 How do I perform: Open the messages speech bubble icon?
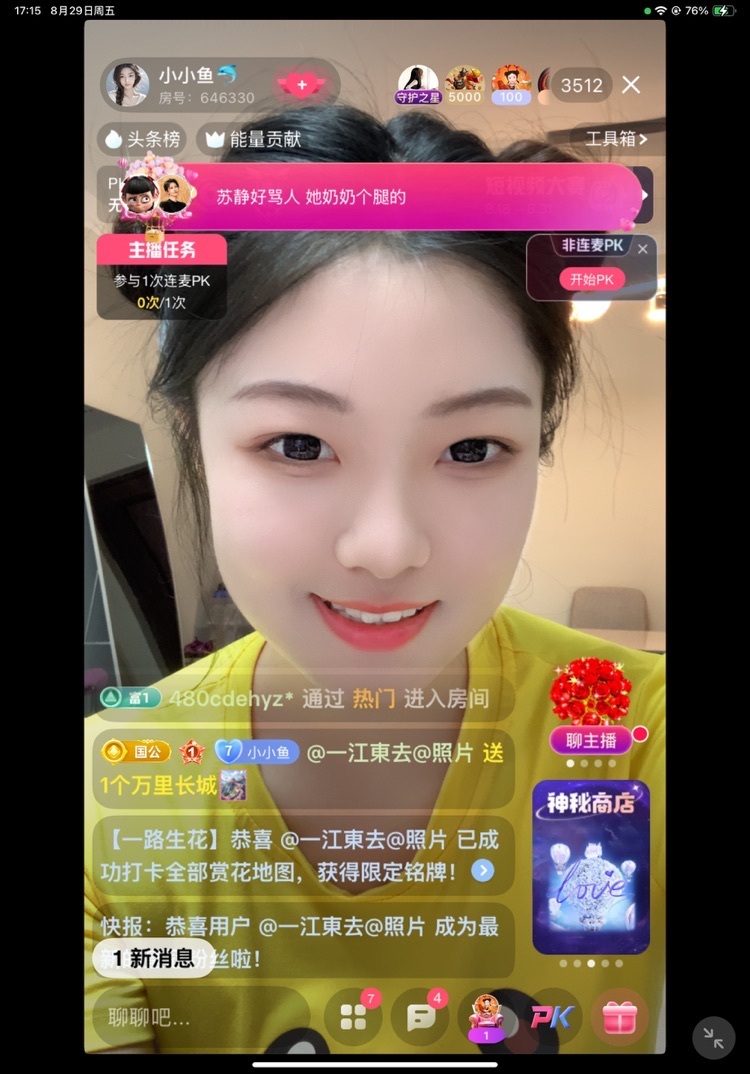419,1017
